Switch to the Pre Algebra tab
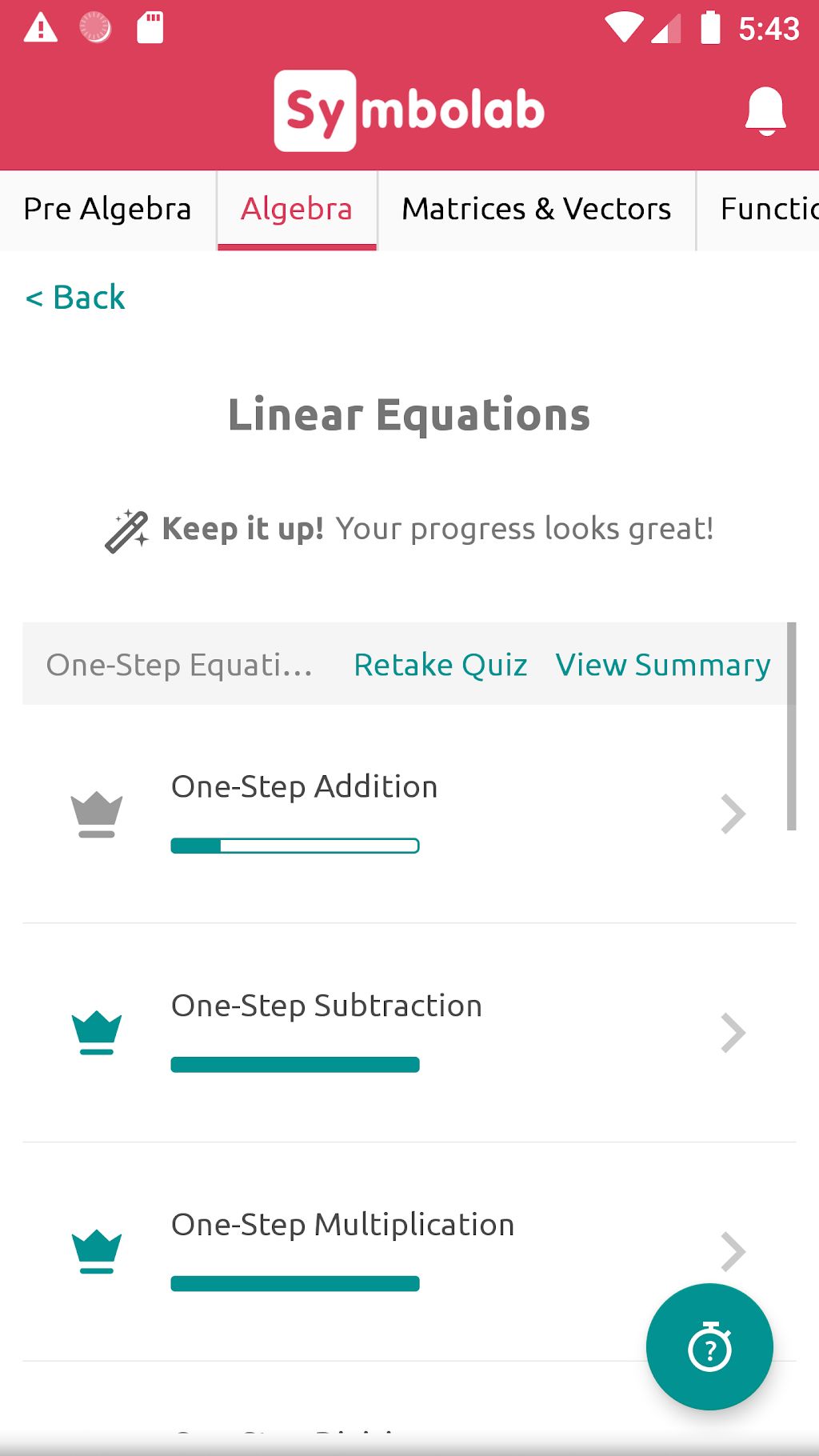Screen dimensions: 819x1456 [x=108, y=210]
